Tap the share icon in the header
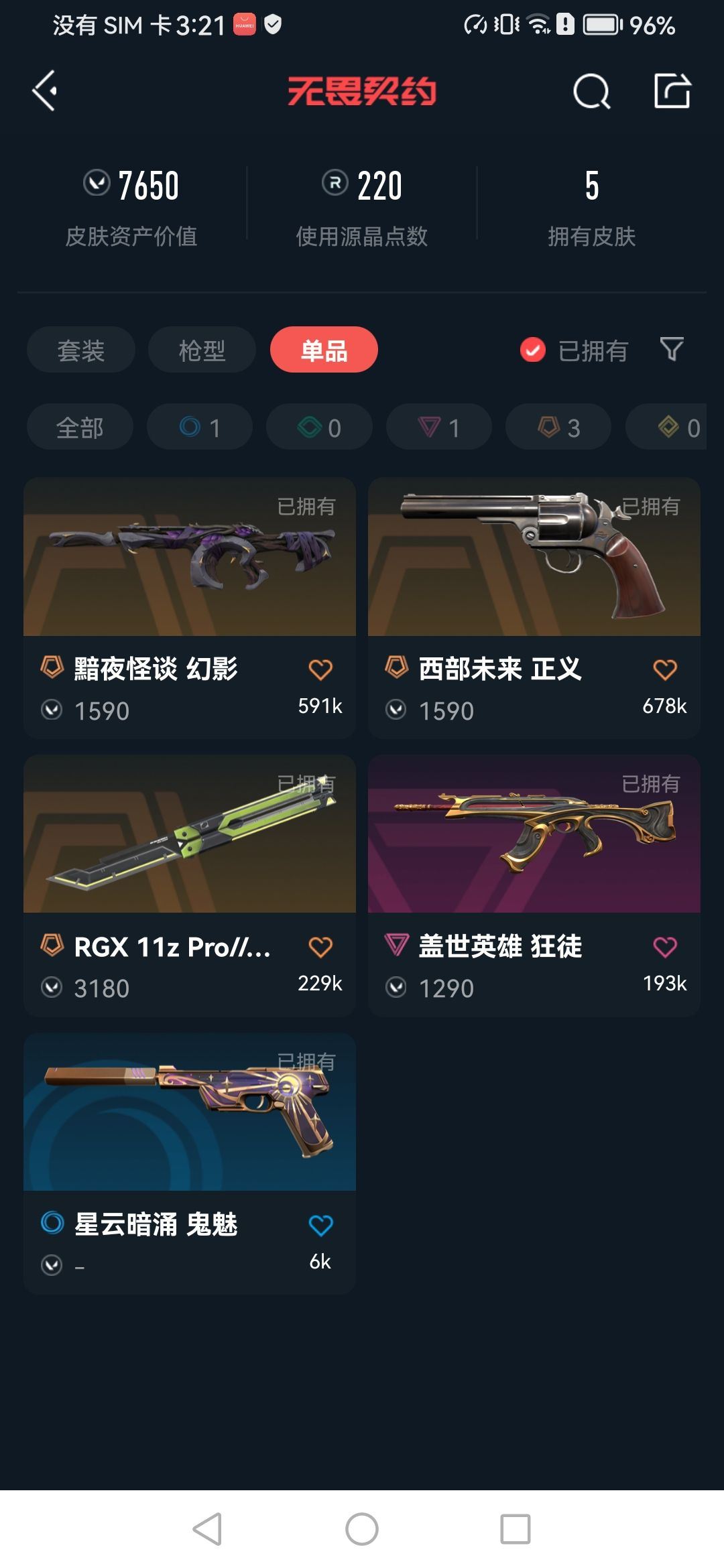Screen dimensions: 724x1568 pyautogui.click(x=672, y=90)
